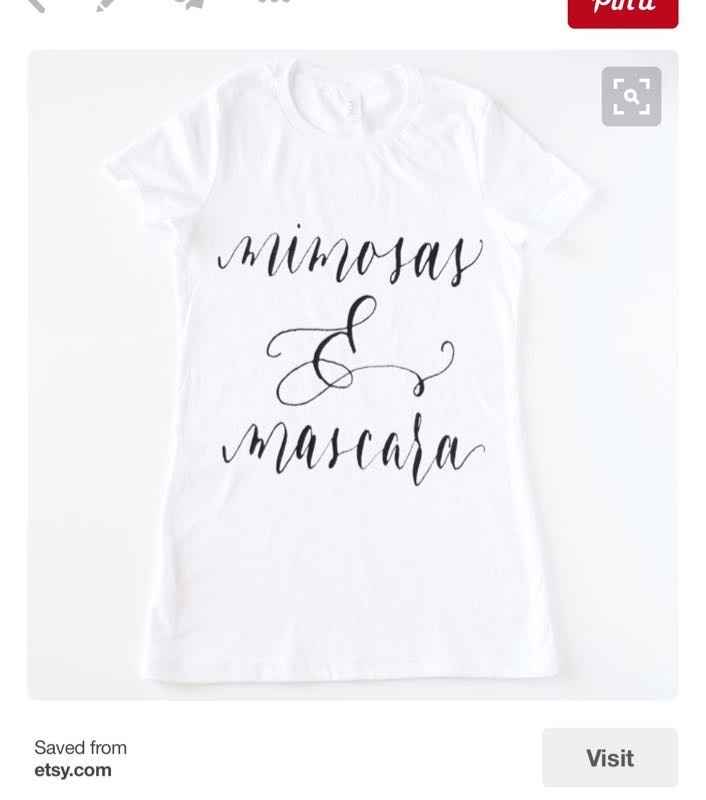Viewport: 706px width, 800px height.
Task: Tap the red Pin it button
Action: 622,10
